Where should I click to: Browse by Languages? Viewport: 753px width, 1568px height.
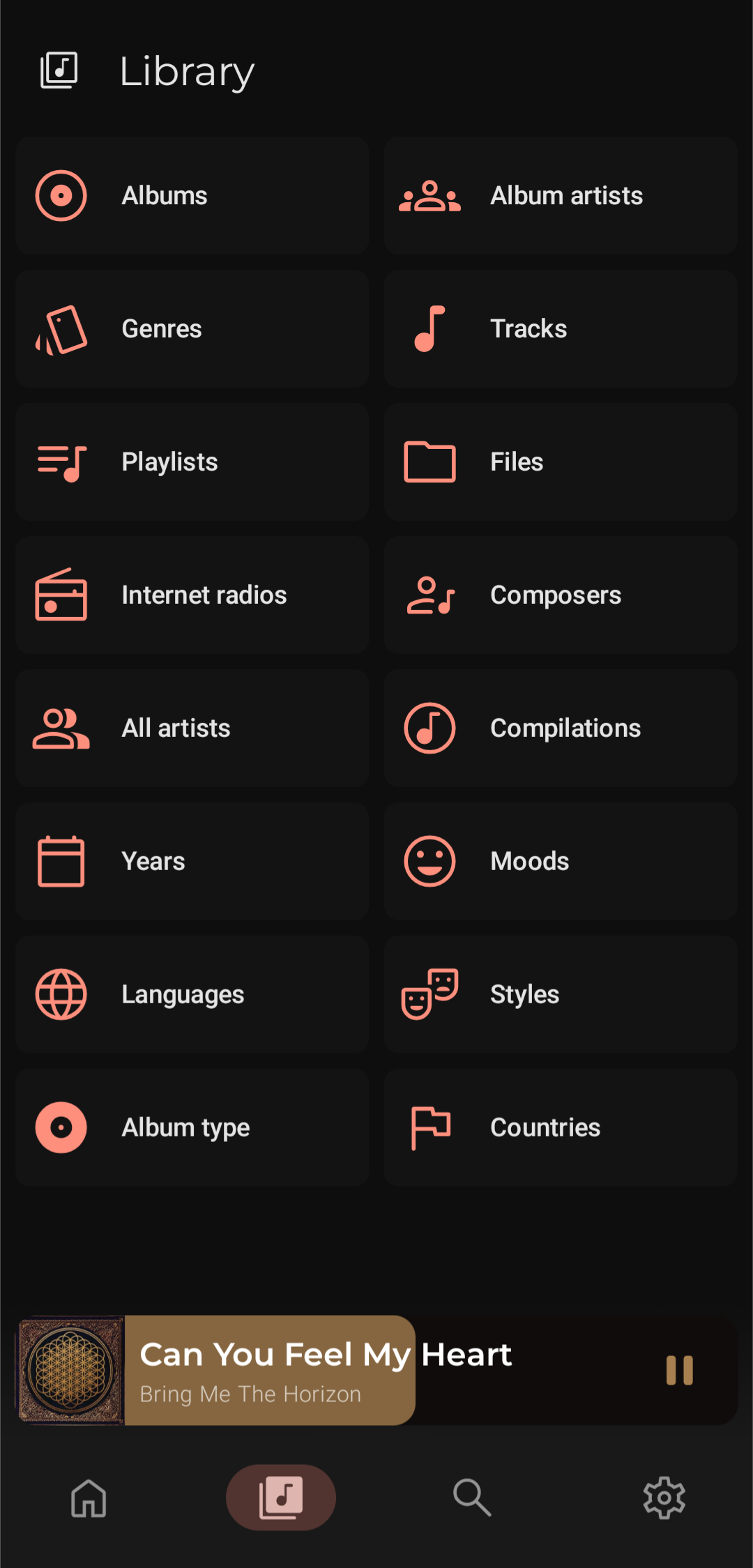point(192,995)
